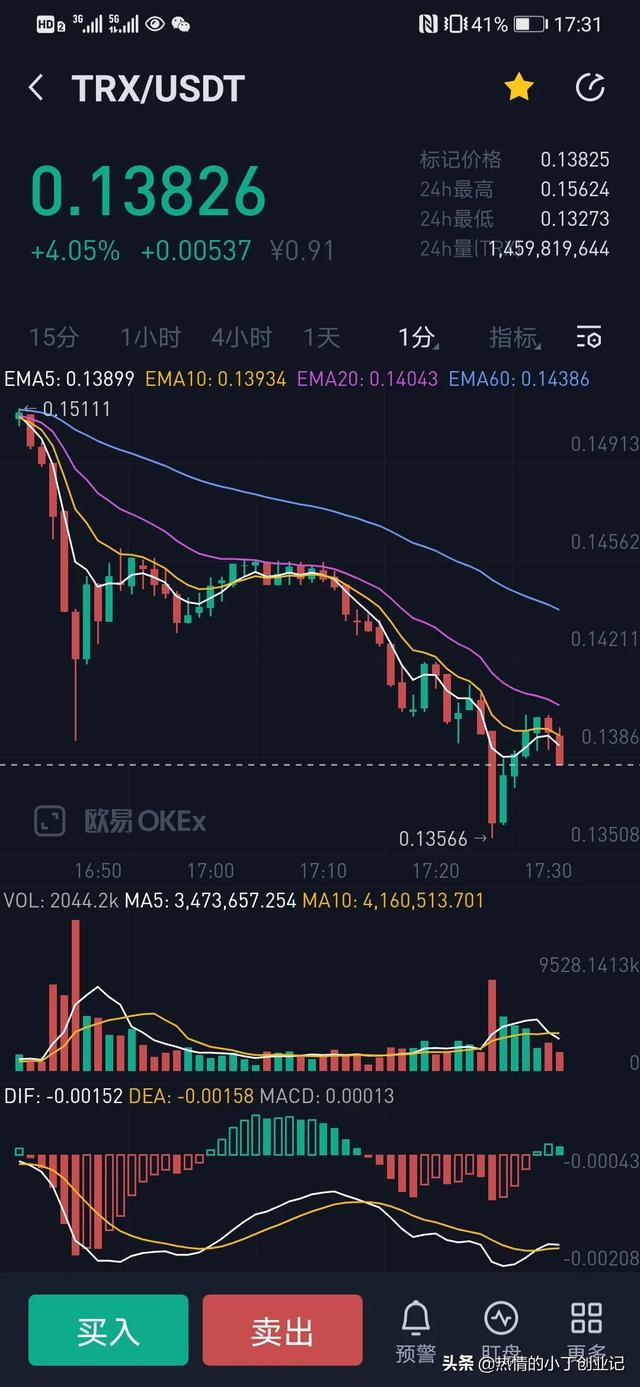
Task: Open the 盯盘 watch feature
Action: coord(501,1331)
